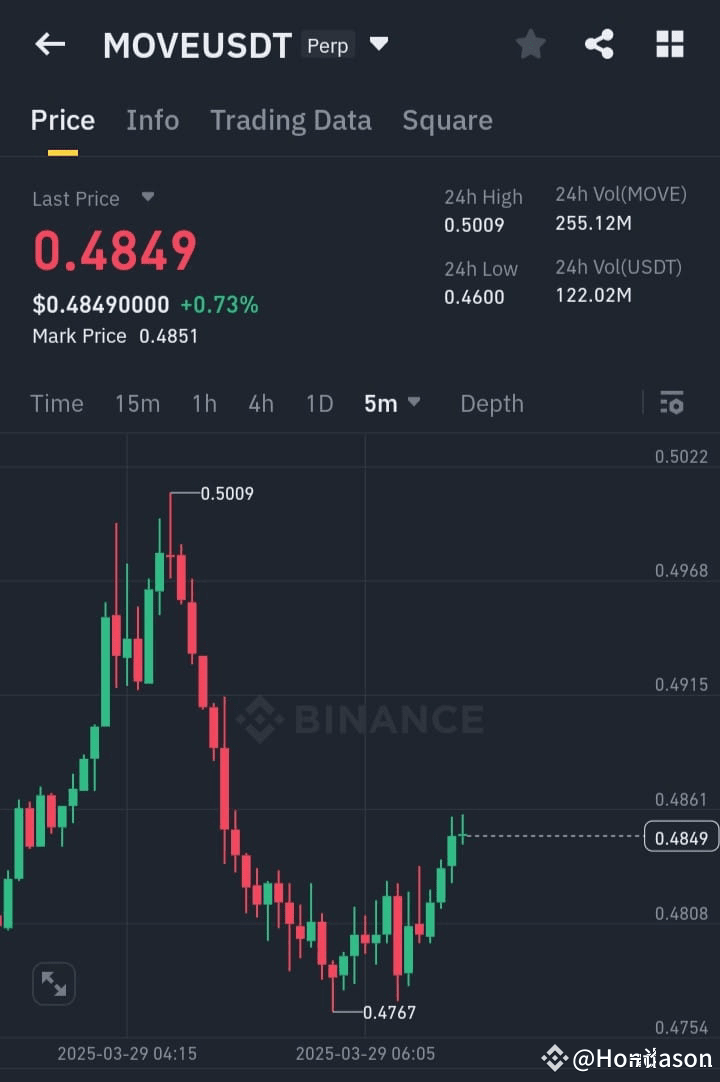720x1082 pixels.
Task: Open the Trading Data tab
Action: tap(290, 120)
